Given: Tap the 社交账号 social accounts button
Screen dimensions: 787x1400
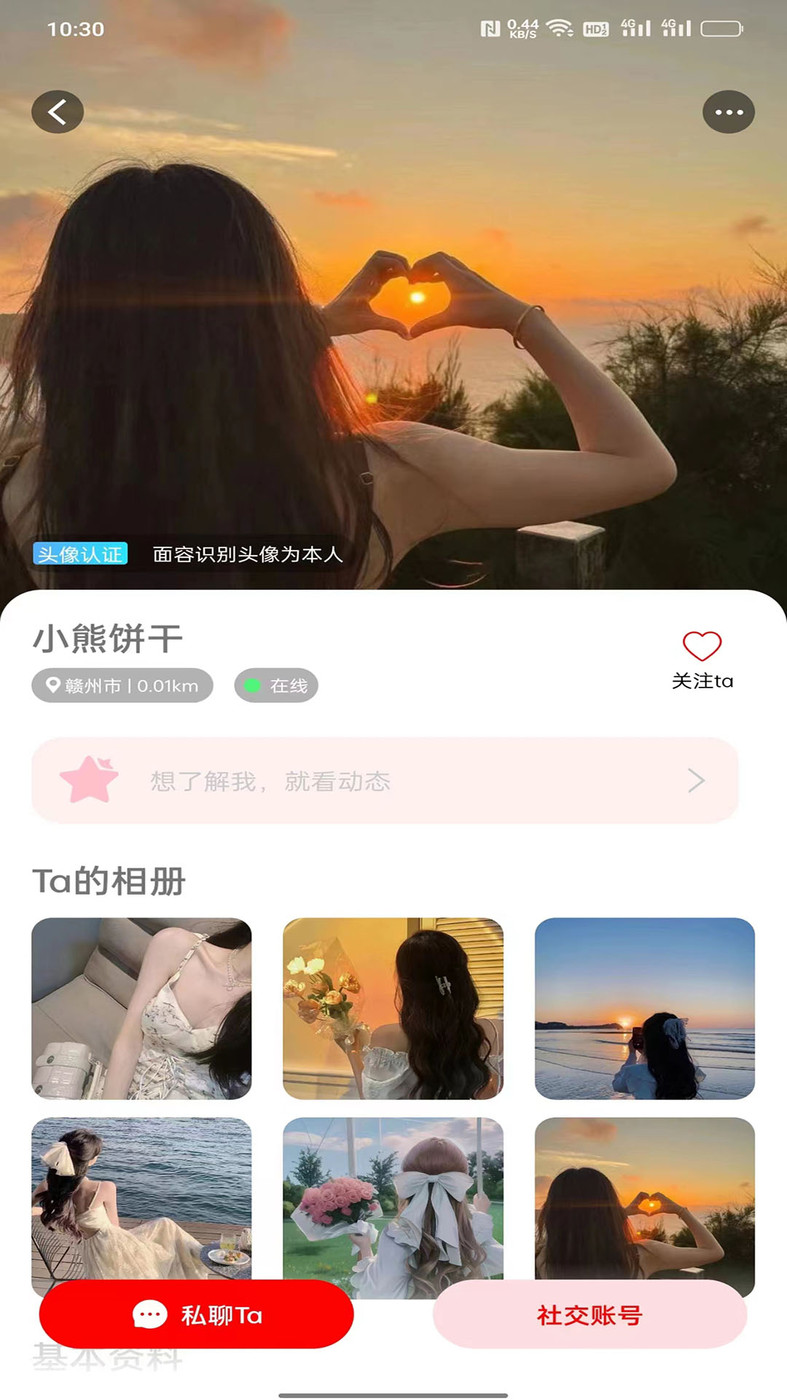Looking at the screenshot, I should pyautogui.click(x=590, y=1314).
